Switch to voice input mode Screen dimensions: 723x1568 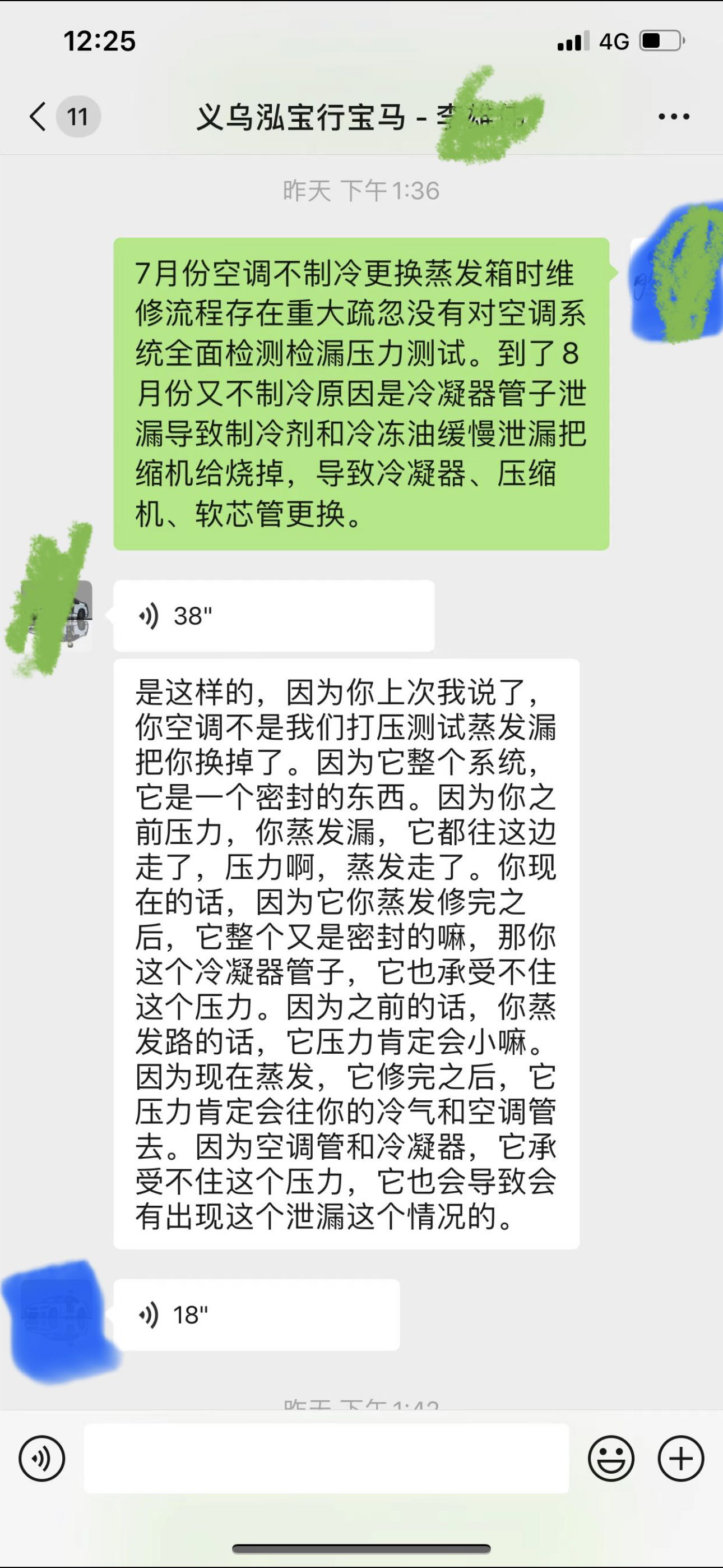point(41,1458)
